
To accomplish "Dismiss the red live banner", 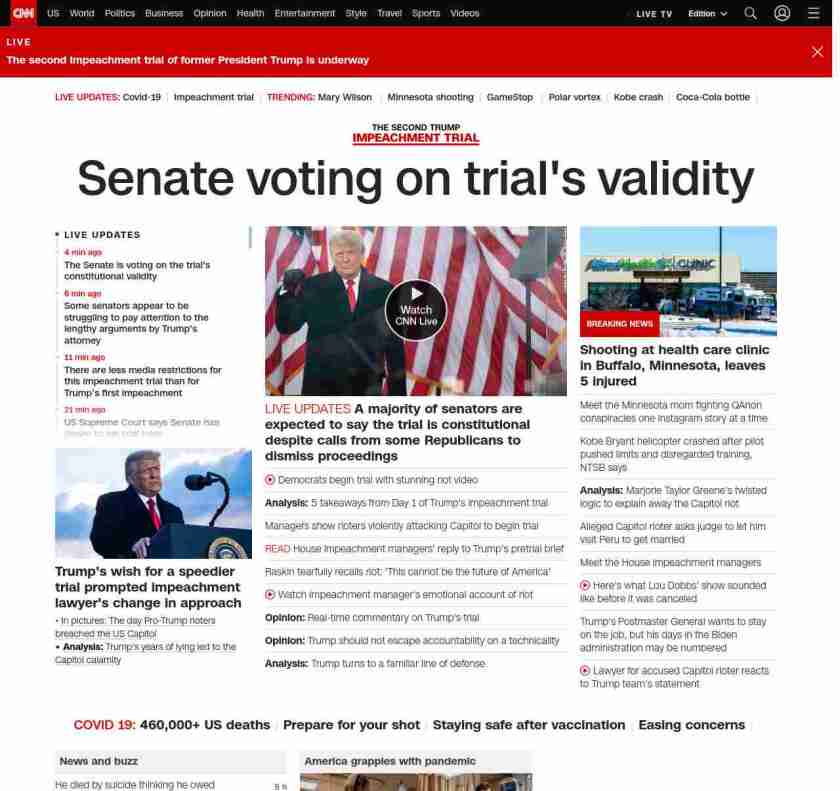I will (817, 52).
